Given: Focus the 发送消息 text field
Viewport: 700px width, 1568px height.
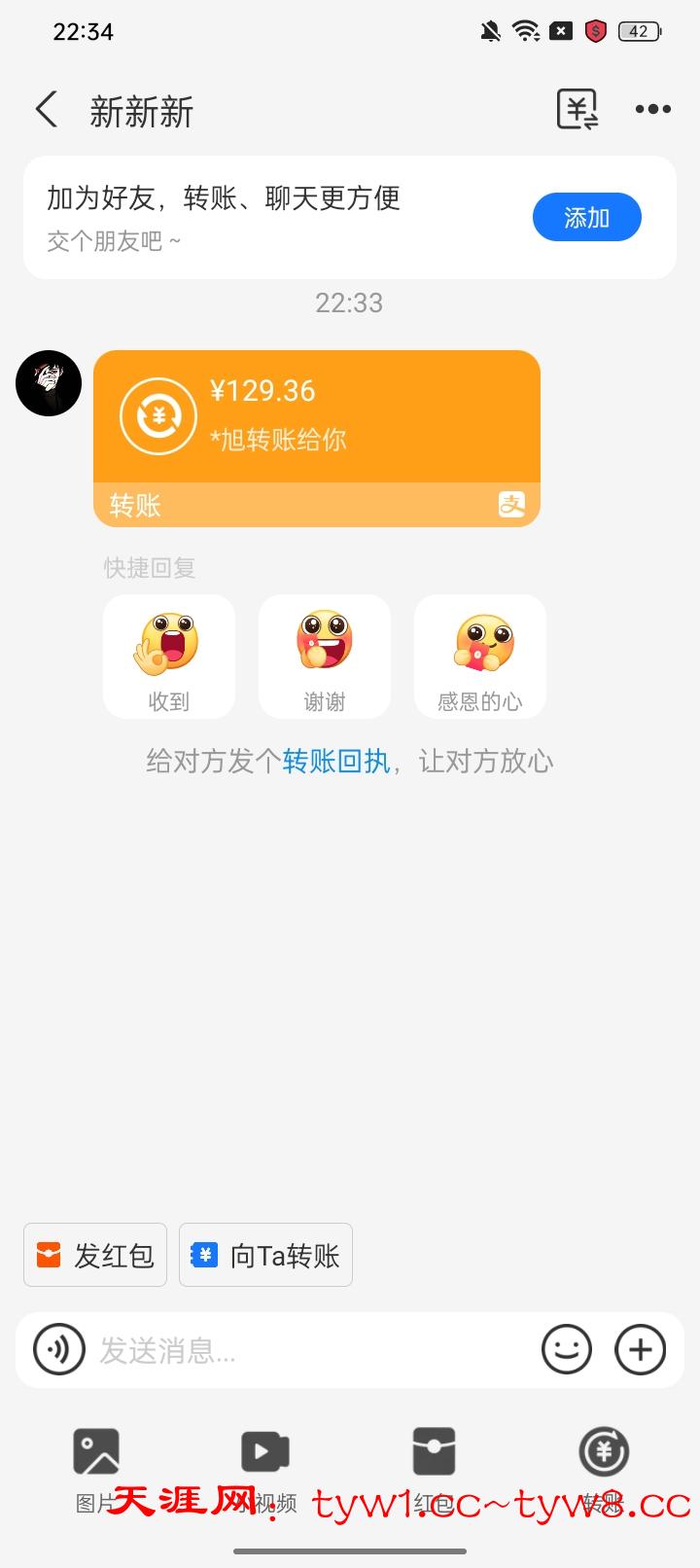Looking at the screenshot, I should (311, 1350).
